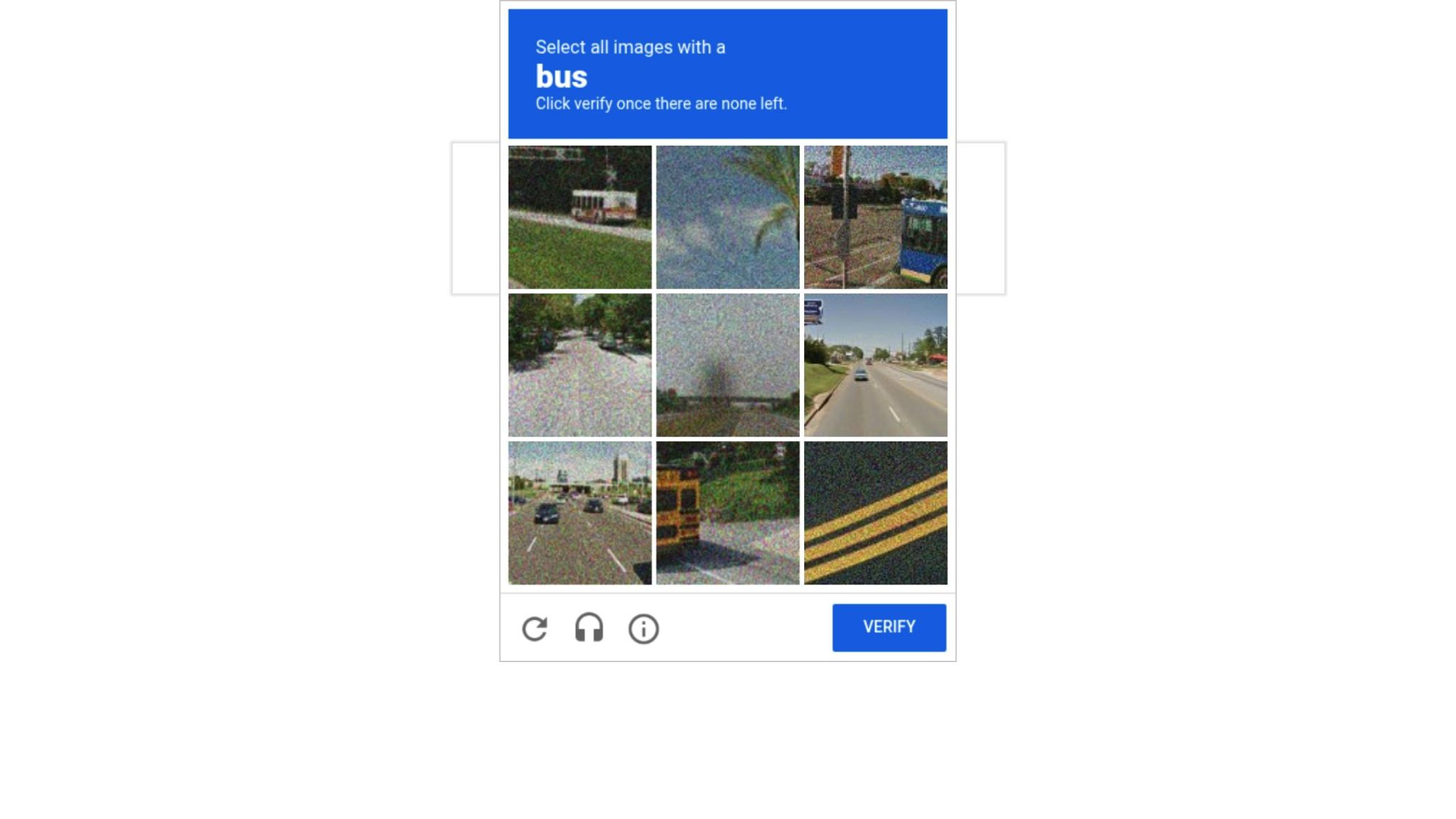Select the tile with hazy overpass and sky

[x=727, y=365]
